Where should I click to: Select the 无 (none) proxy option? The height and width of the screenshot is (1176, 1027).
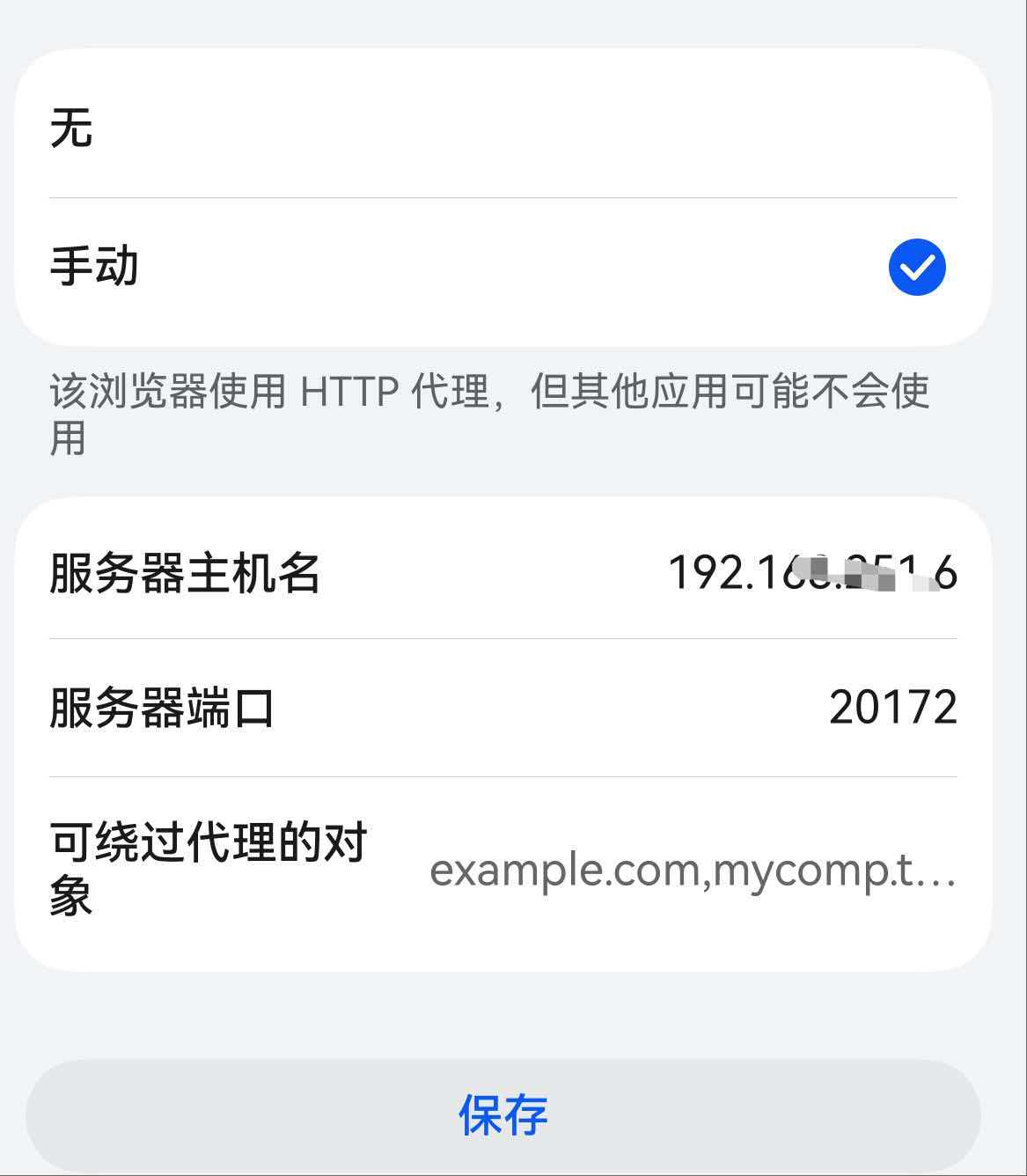coord(502,128)
